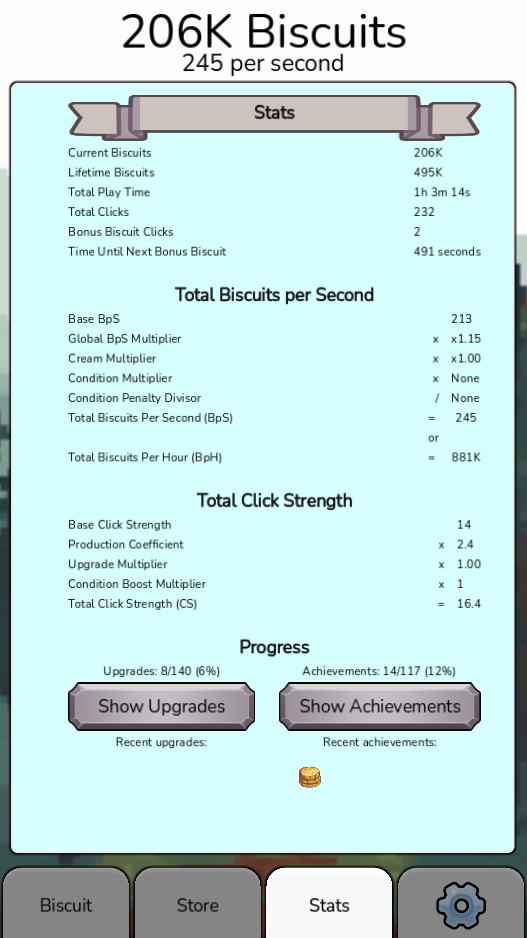This screenshot has width=527, height=938.
Task: Tap the Show Upgrades button
Action: coord(162,706)
